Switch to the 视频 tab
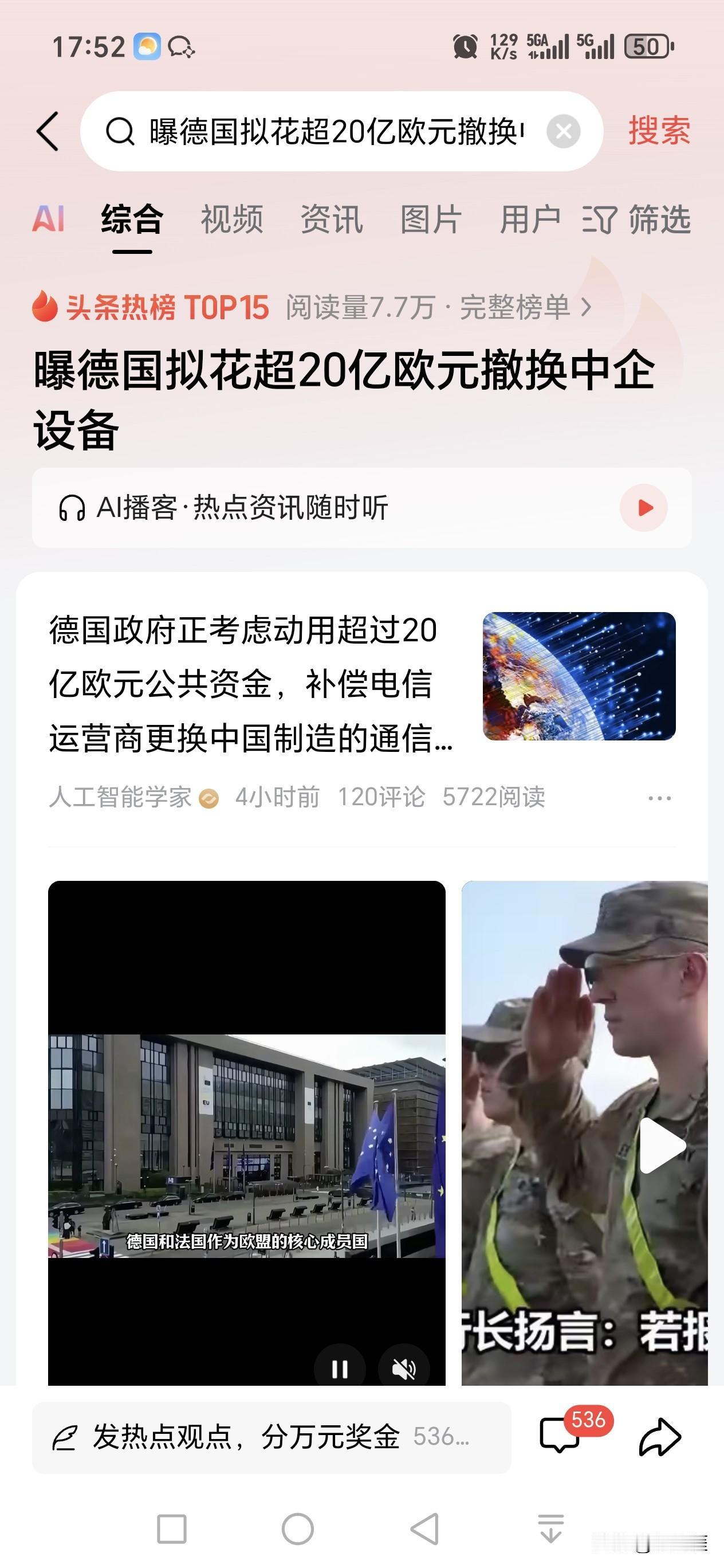 point(233,220)
